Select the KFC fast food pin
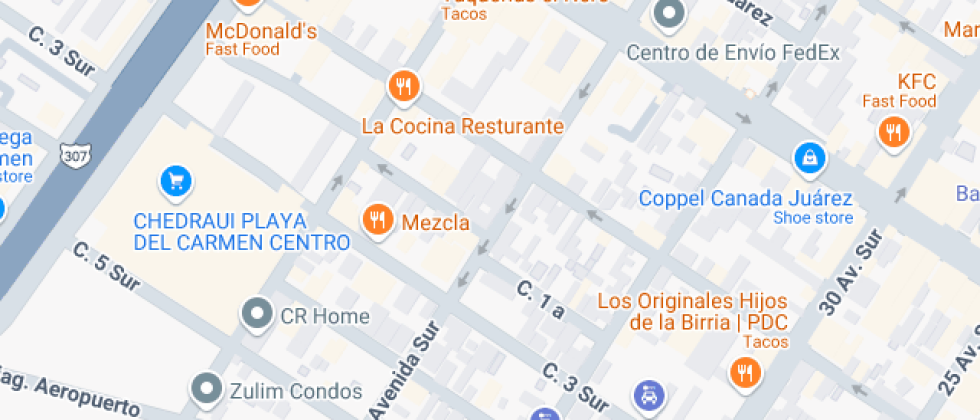 click(x=892, y=132)
